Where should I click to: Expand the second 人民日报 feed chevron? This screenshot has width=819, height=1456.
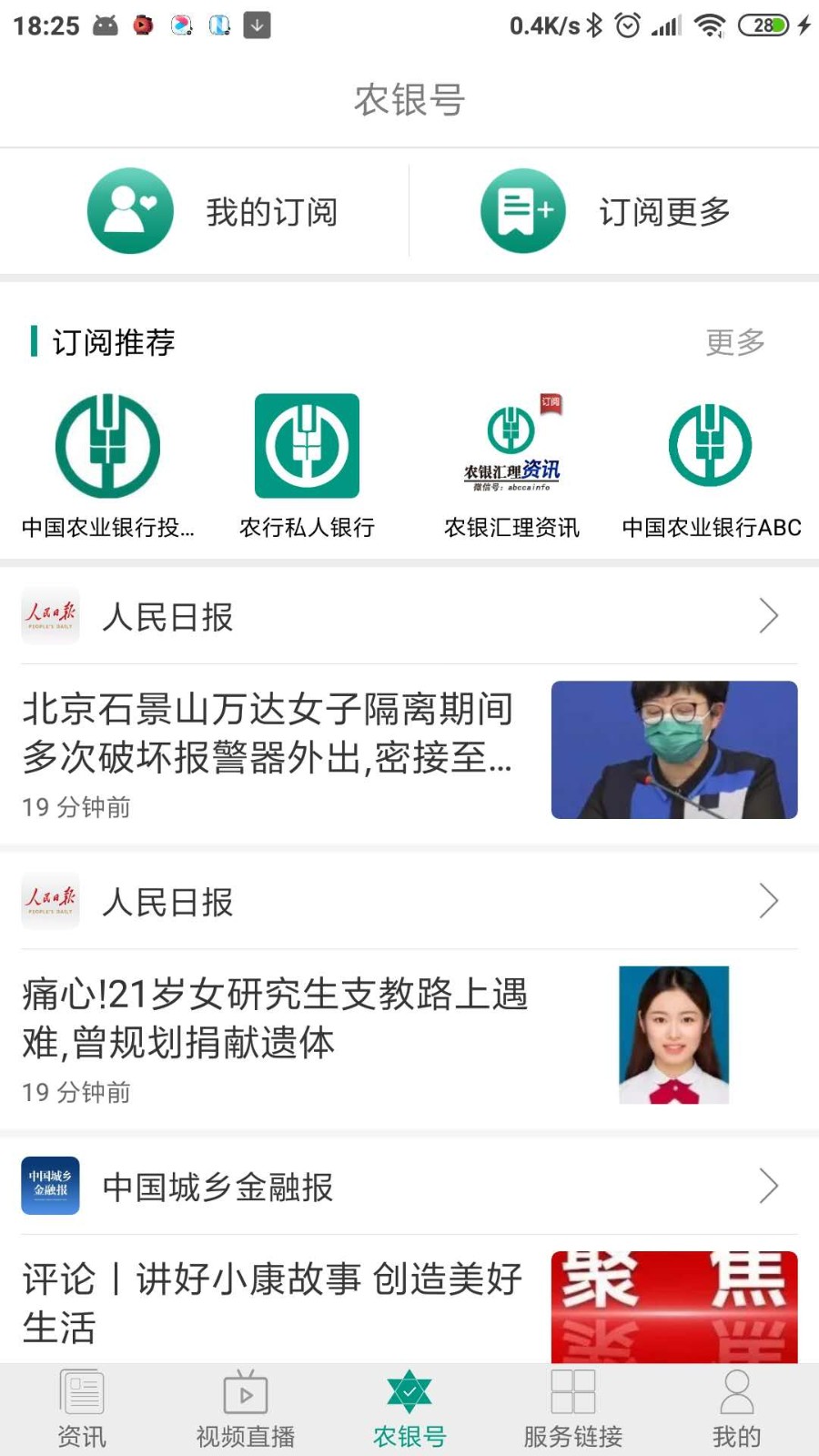point(767,902)
